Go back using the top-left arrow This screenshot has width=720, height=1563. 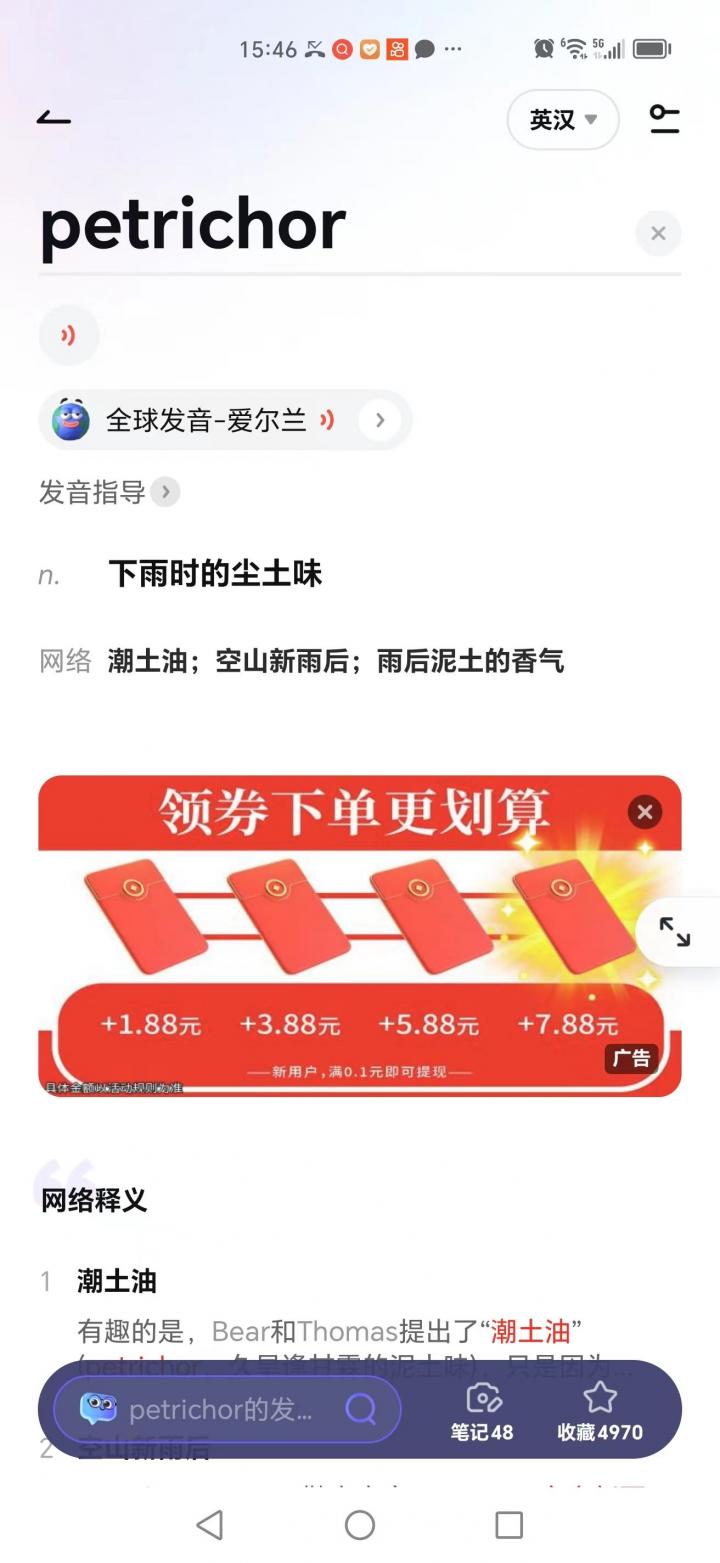[54, 119]
